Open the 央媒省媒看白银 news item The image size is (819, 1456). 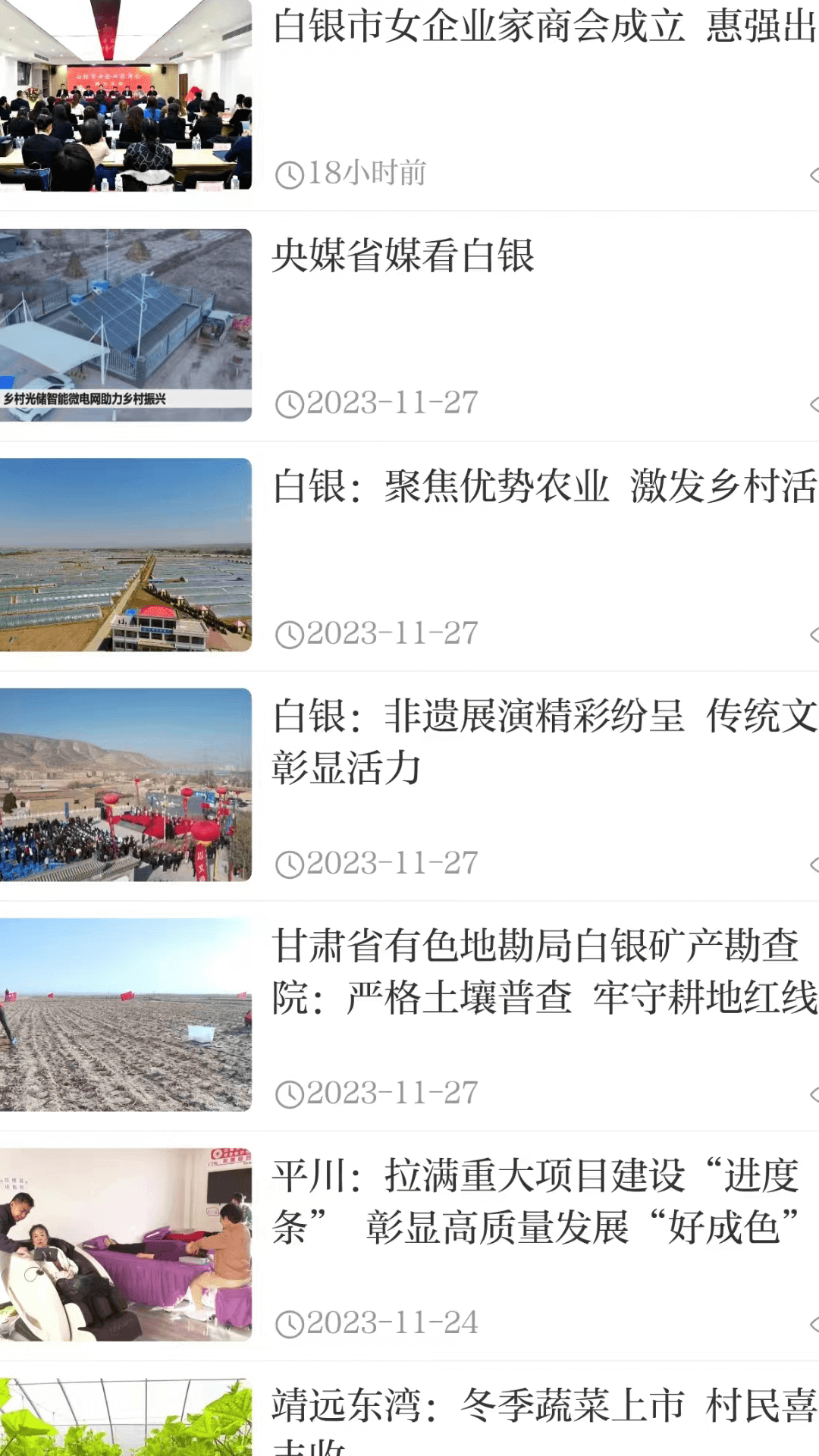click(x=403, y=256)
